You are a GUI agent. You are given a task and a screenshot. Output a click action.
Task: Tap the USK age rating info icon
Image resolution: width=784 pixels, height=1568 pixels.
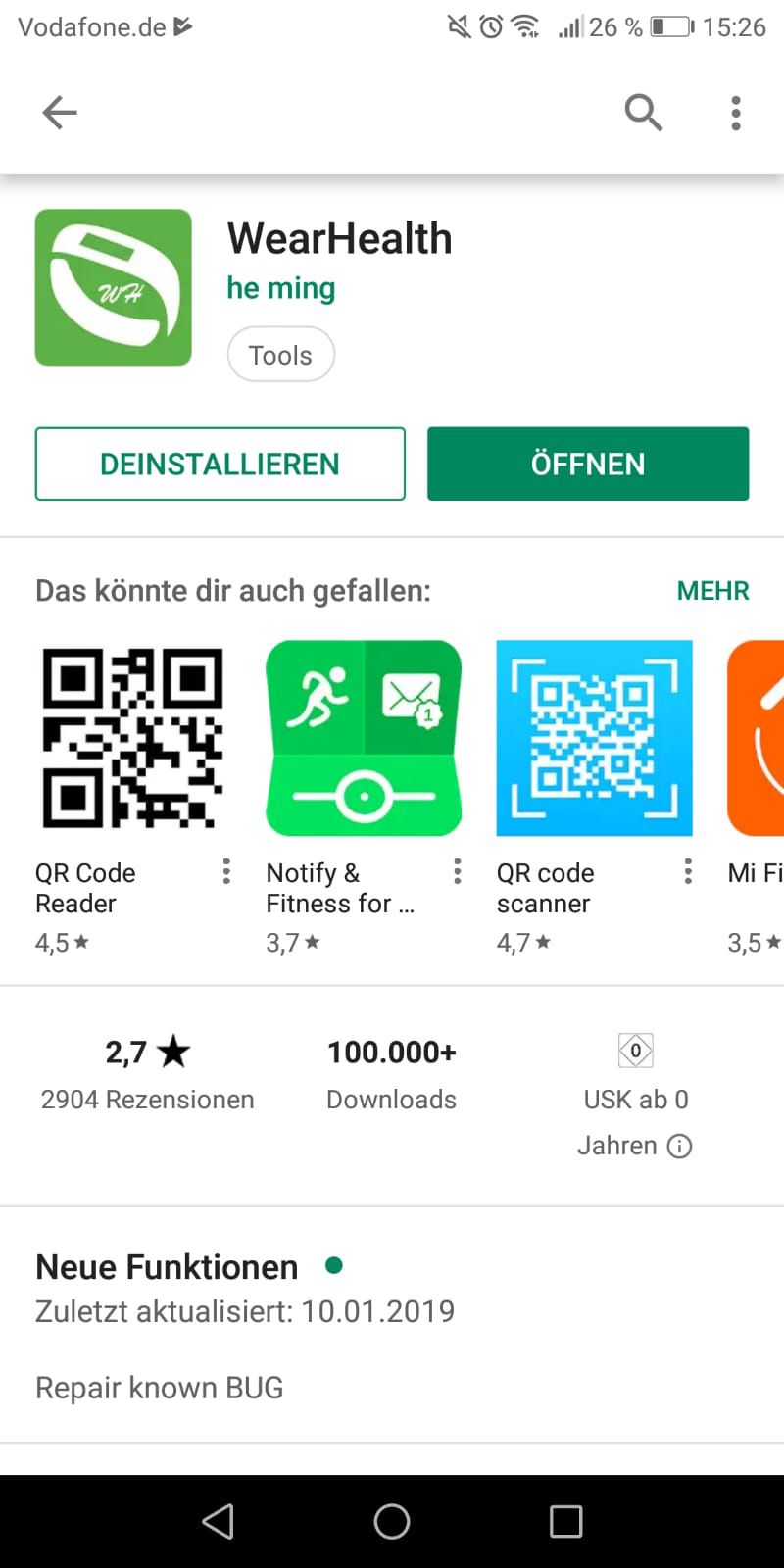tap(679, 1146)
